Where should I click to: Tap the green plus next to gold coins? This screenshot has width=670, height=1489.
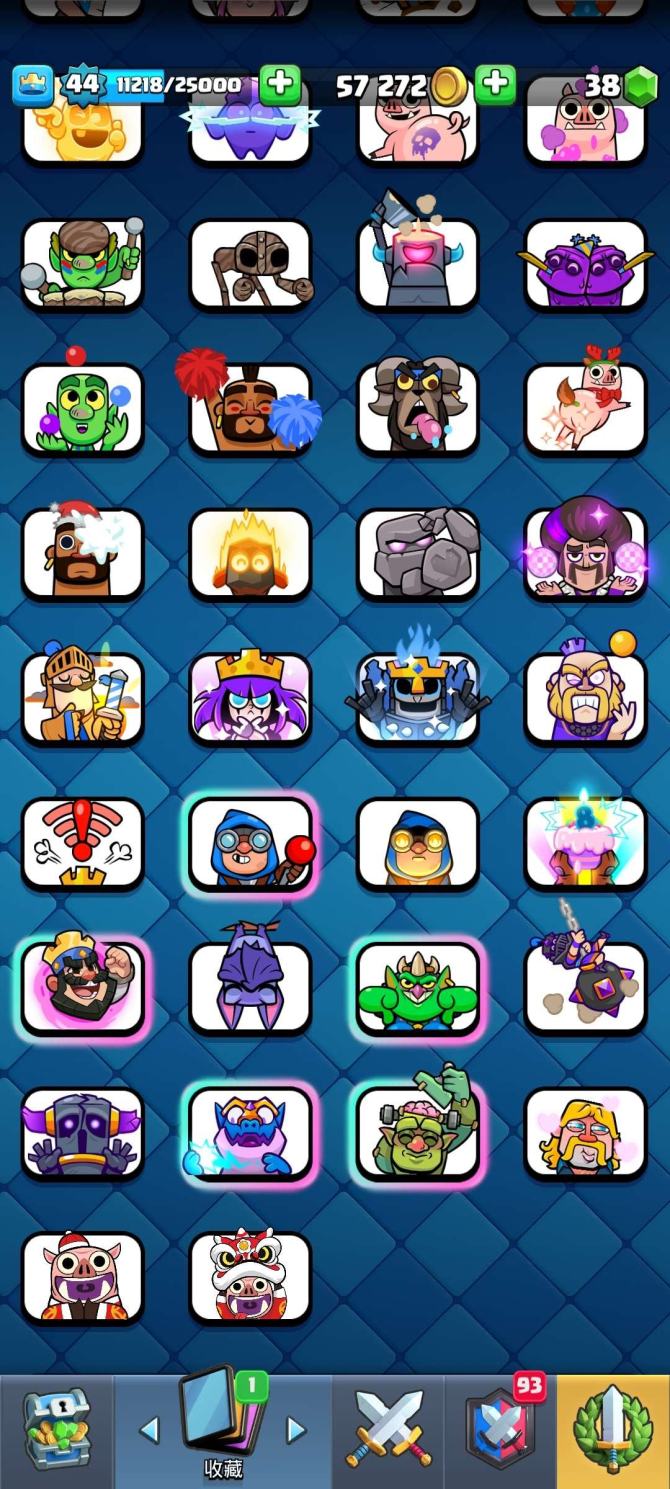pyautogui.click(x=495, y=85)
